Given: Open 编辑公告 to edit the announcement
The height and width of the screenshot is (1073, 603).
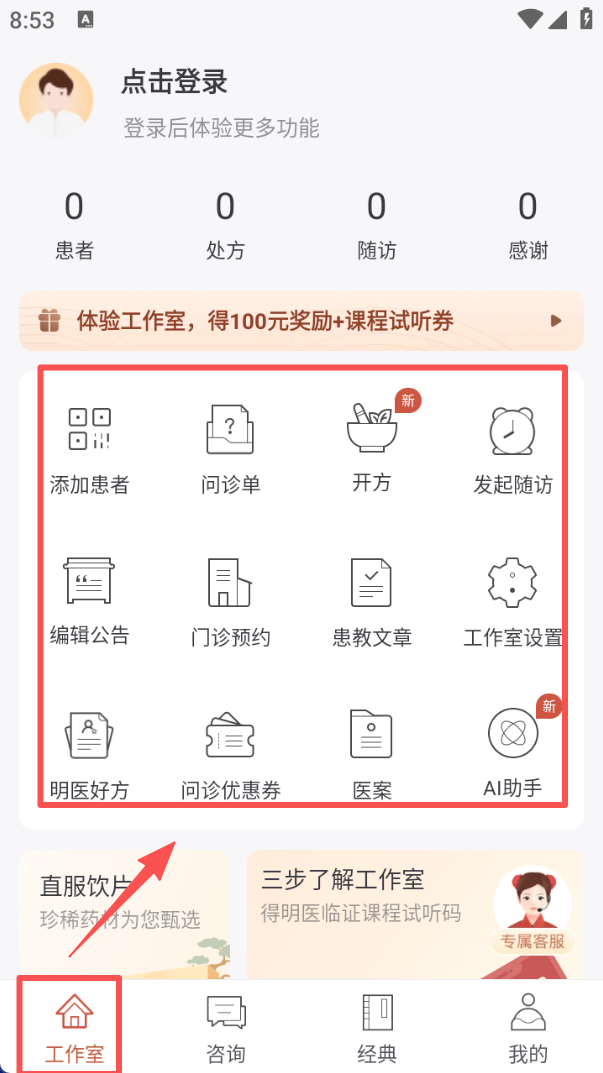Looking at the screenshot, I should point(90,598).
